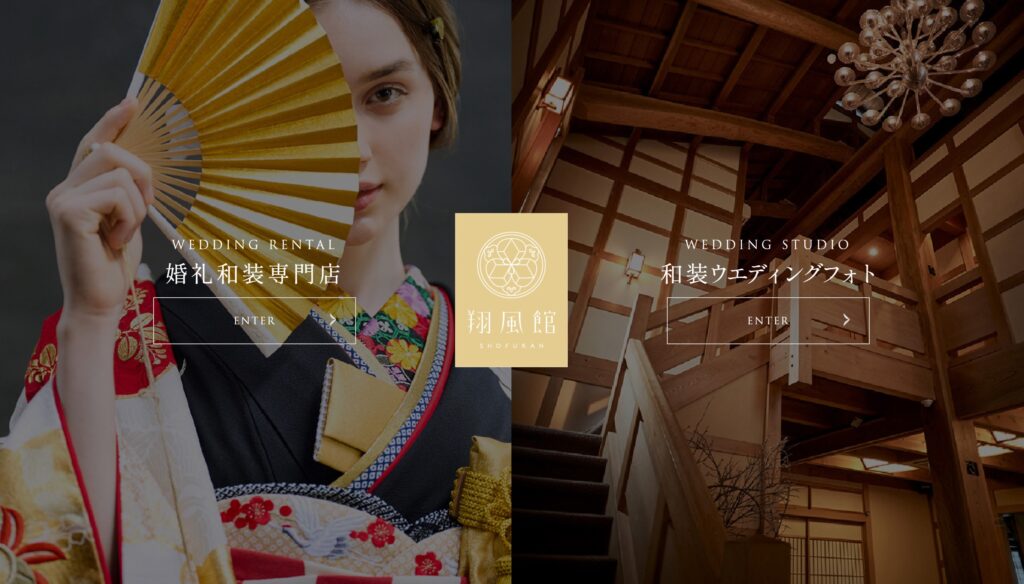
Task: Enter the Wedding Rental kimono shop
Action: [x=254, y=320]
